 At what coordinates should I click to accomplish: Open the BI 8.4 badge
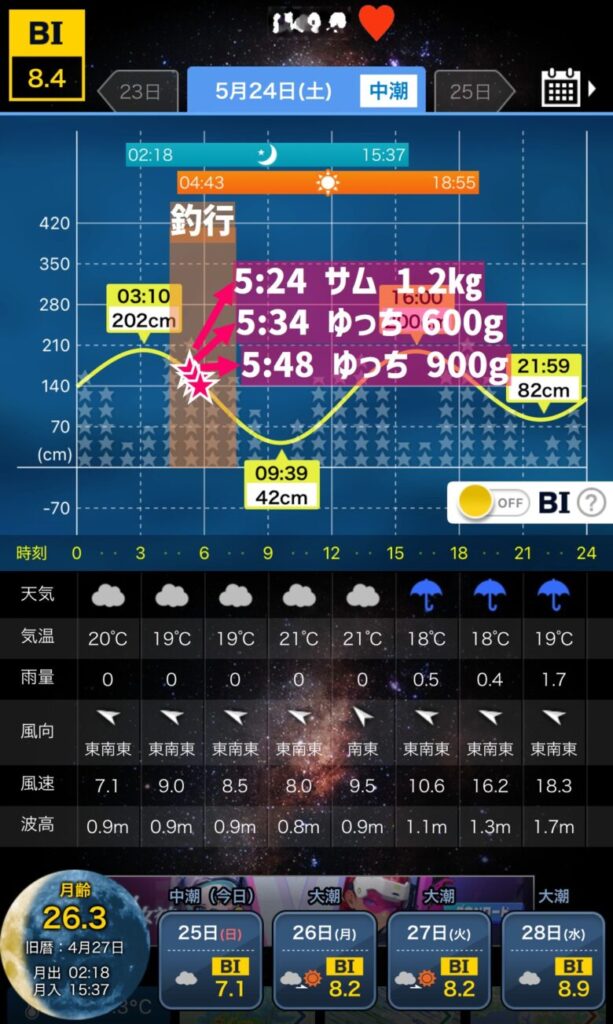[x=46, y=55]
